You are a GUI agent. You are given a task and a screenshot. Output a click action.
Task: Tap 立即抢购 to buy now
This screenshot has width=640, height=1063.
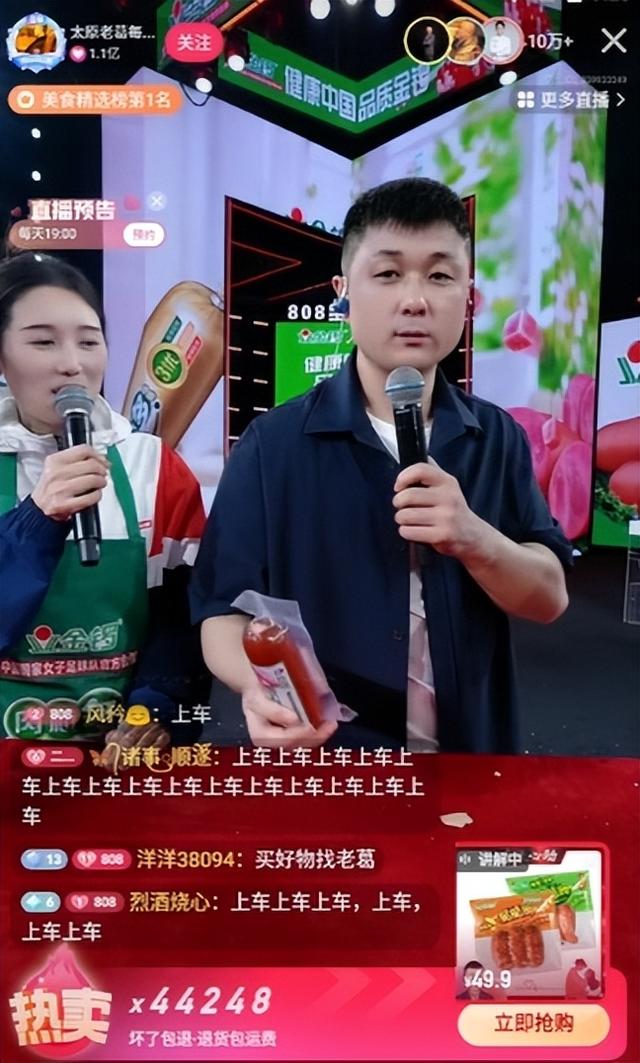pyautogui.click(x=533, y=1023)
